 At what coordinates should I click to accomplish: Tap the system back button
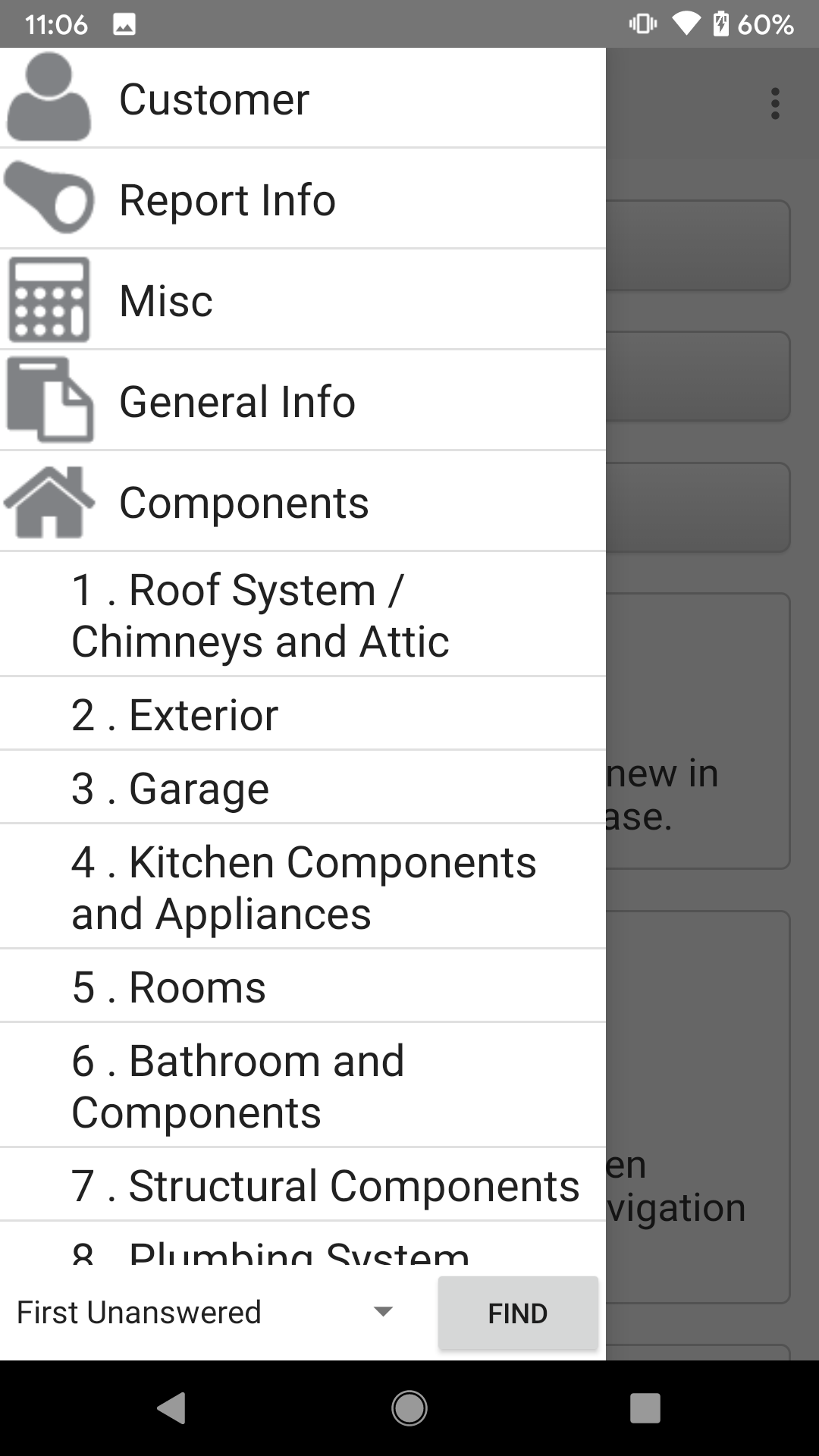[171, 1408]
